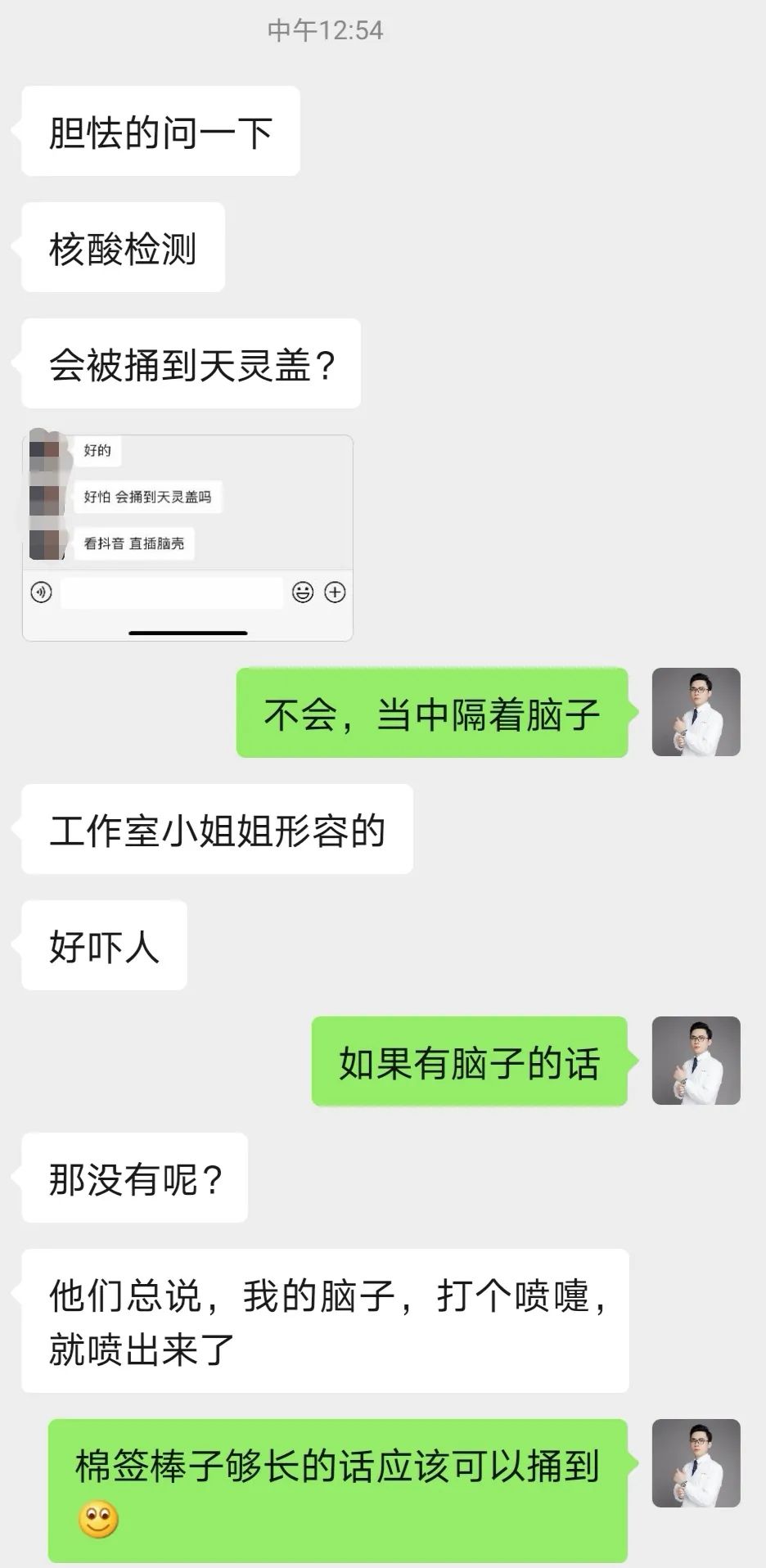Tap the avatar beside "不会，当中隔着脑子"
This screenshot has height=1568, width=766.
(696, 712)
